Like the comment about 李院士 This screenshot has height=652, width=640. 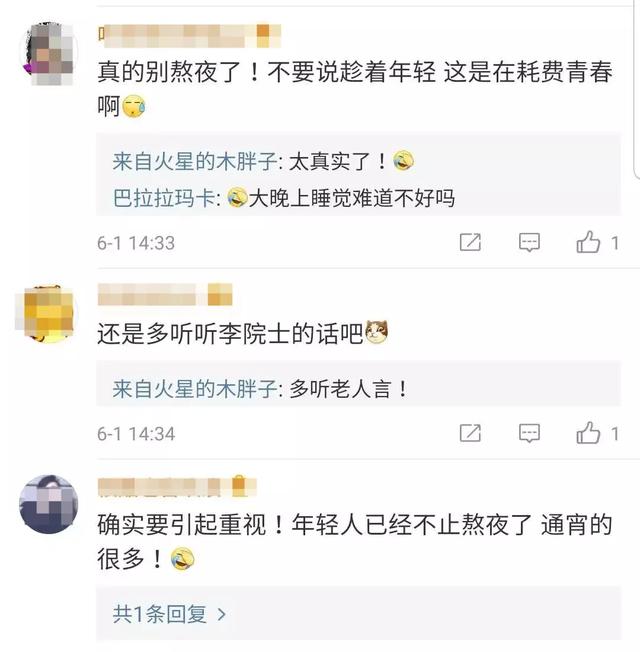tap(590, 433)
